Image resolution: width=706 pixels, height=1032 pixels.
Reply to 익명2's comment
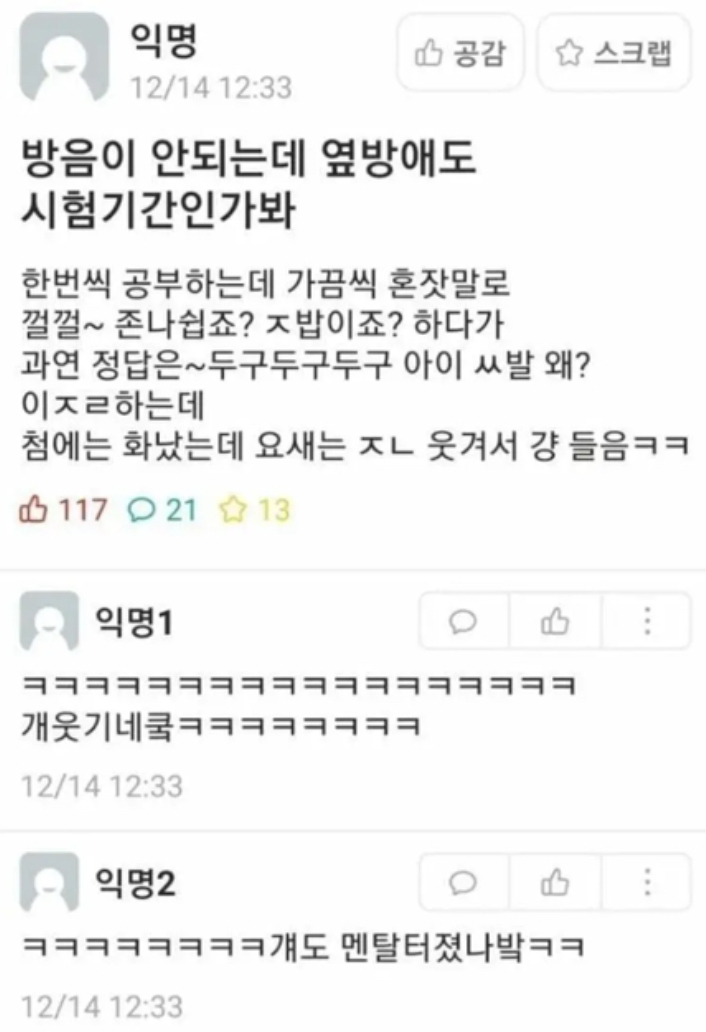pyautogui.click(x=463, y=882)
